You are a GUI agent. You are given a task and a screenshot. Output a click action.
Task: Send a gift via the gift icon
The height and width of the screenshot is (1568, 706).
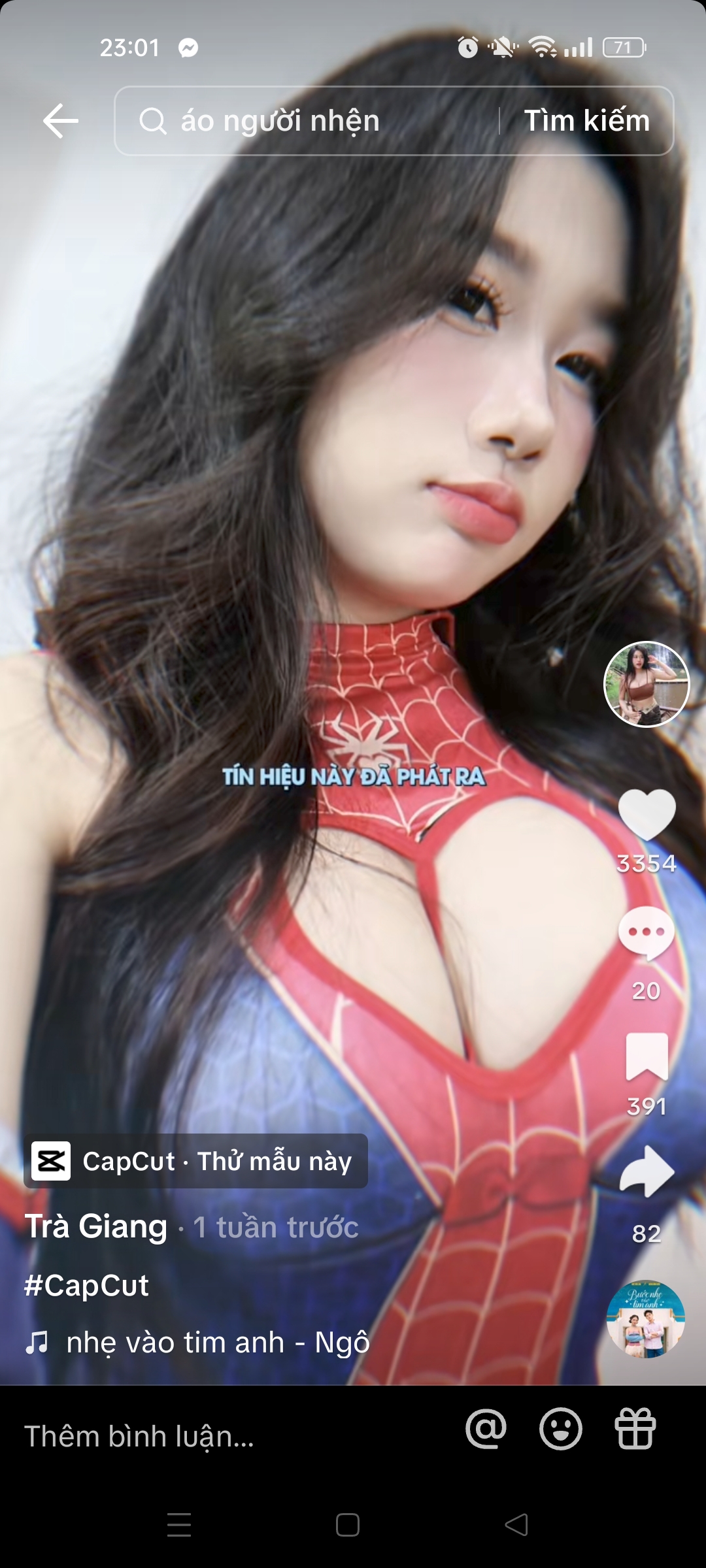tap(635, 1429)
